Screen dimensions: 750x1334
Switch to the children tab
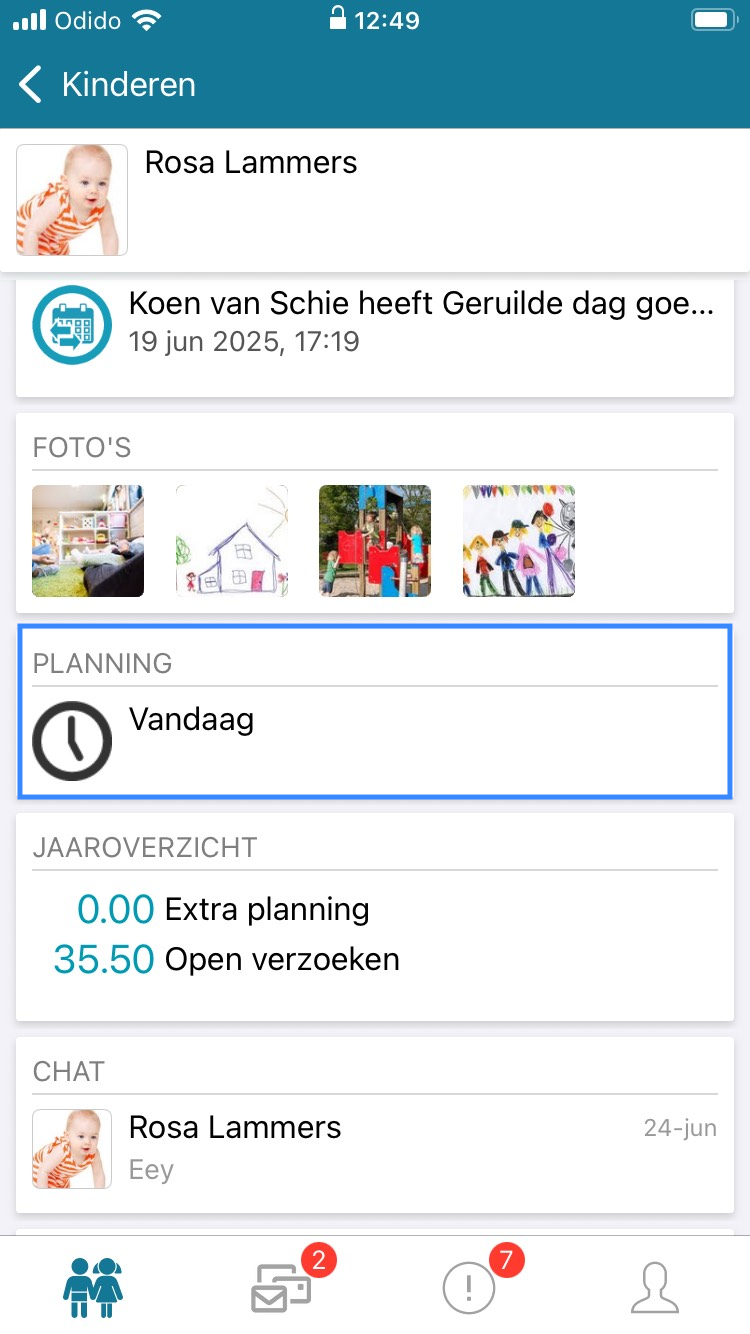93,1288
